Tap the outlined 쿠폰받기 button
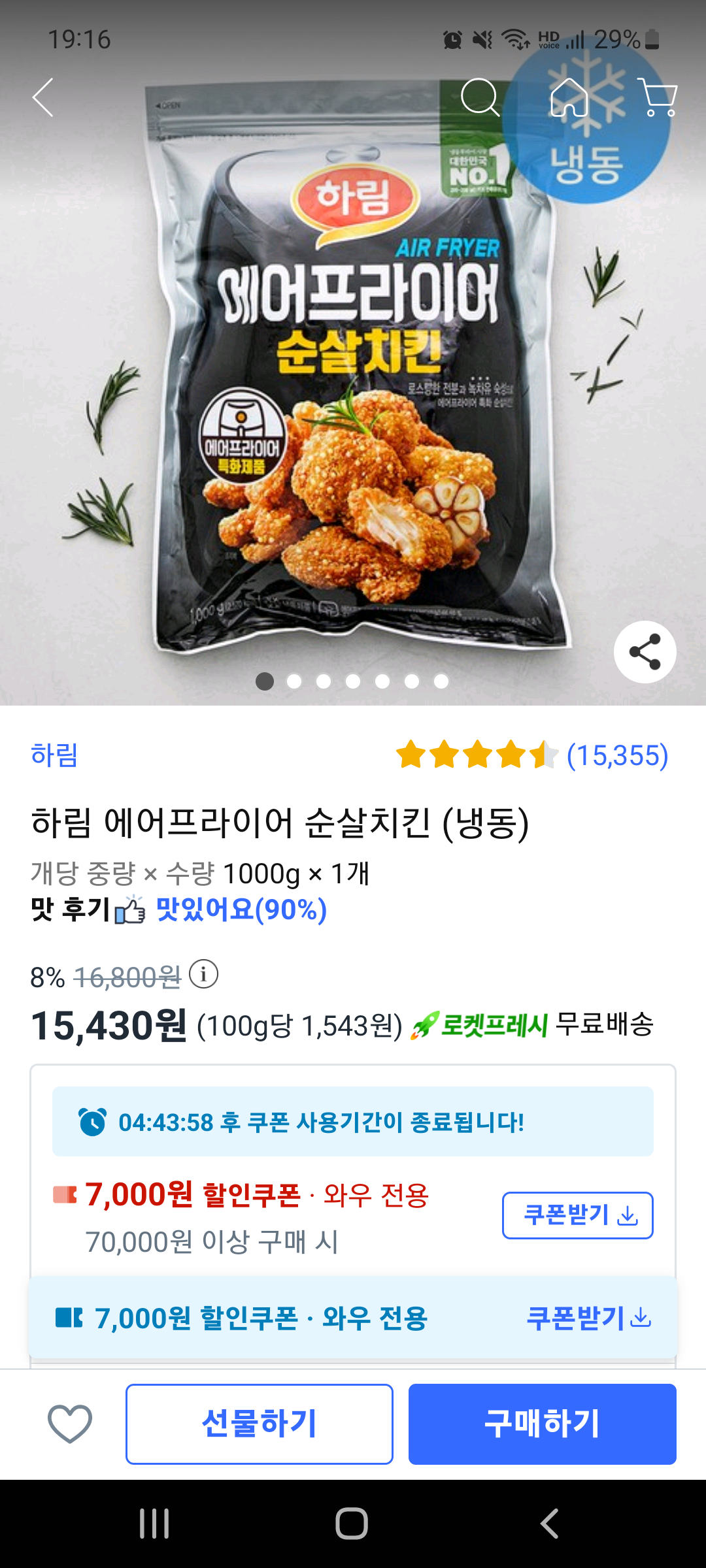 coord(577,1215)
